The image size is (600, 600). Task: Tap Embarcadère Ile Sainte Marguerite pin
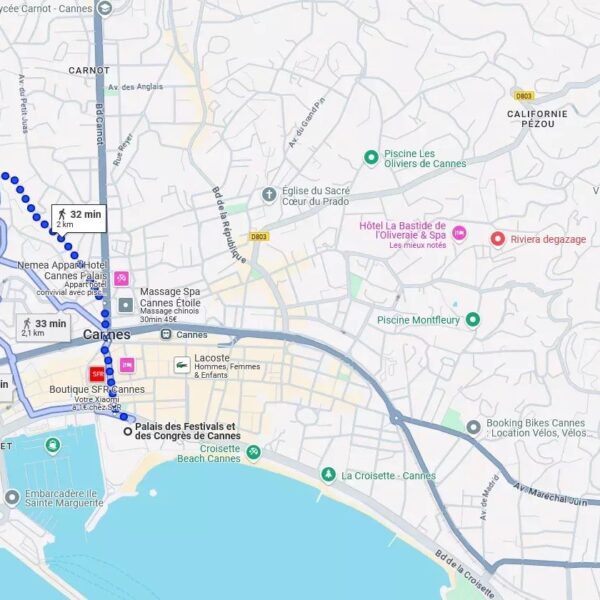[12, 497]
